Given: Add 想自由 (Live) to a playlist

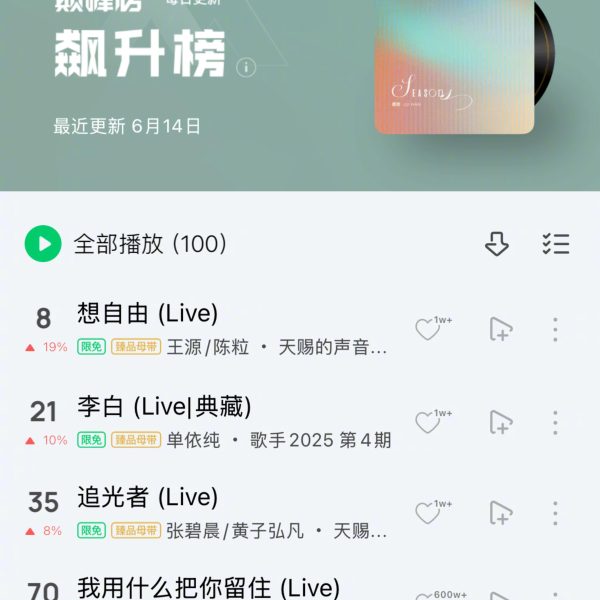Looking at the screenshot, I should click(500, 330).
